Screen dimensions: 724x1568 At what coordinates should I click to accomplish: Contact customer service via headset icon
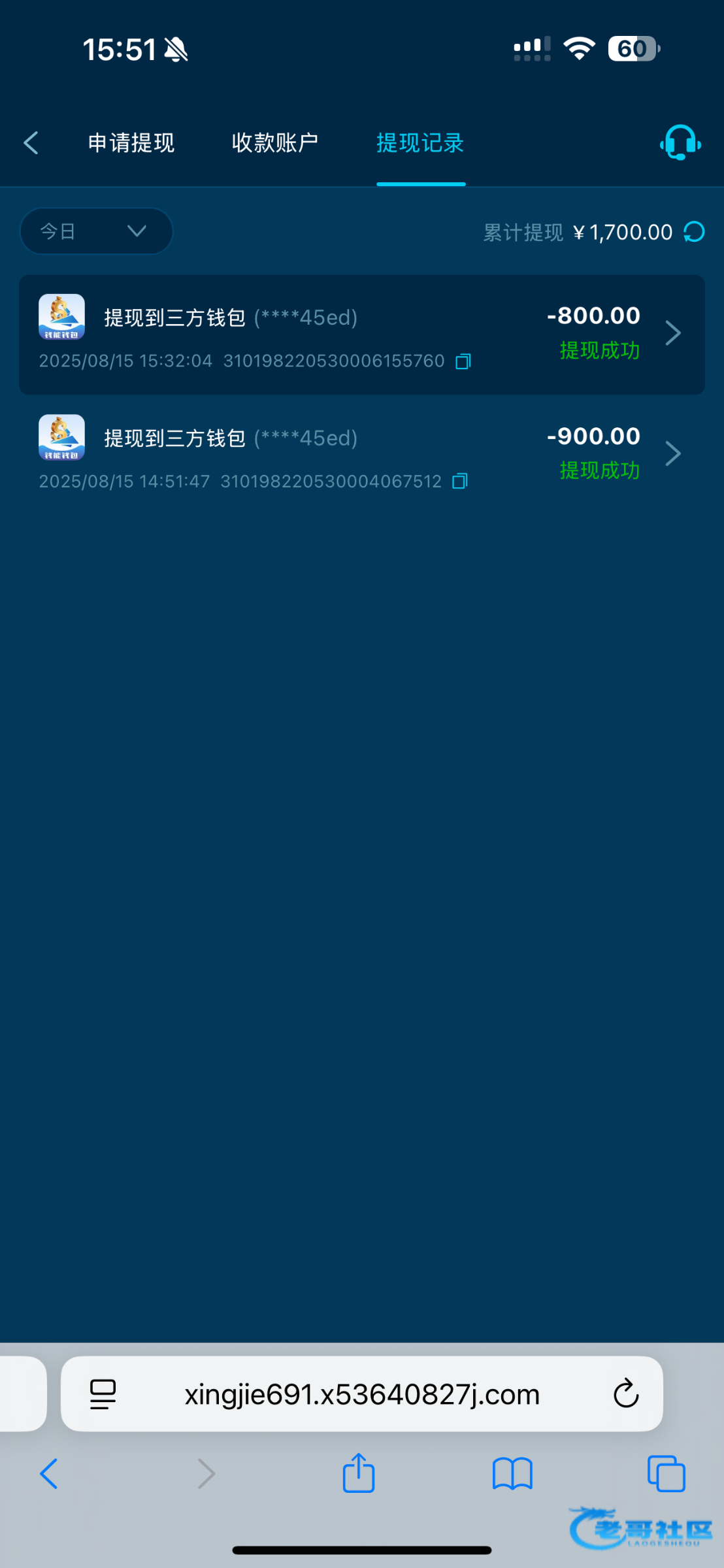tap(680, 143)
